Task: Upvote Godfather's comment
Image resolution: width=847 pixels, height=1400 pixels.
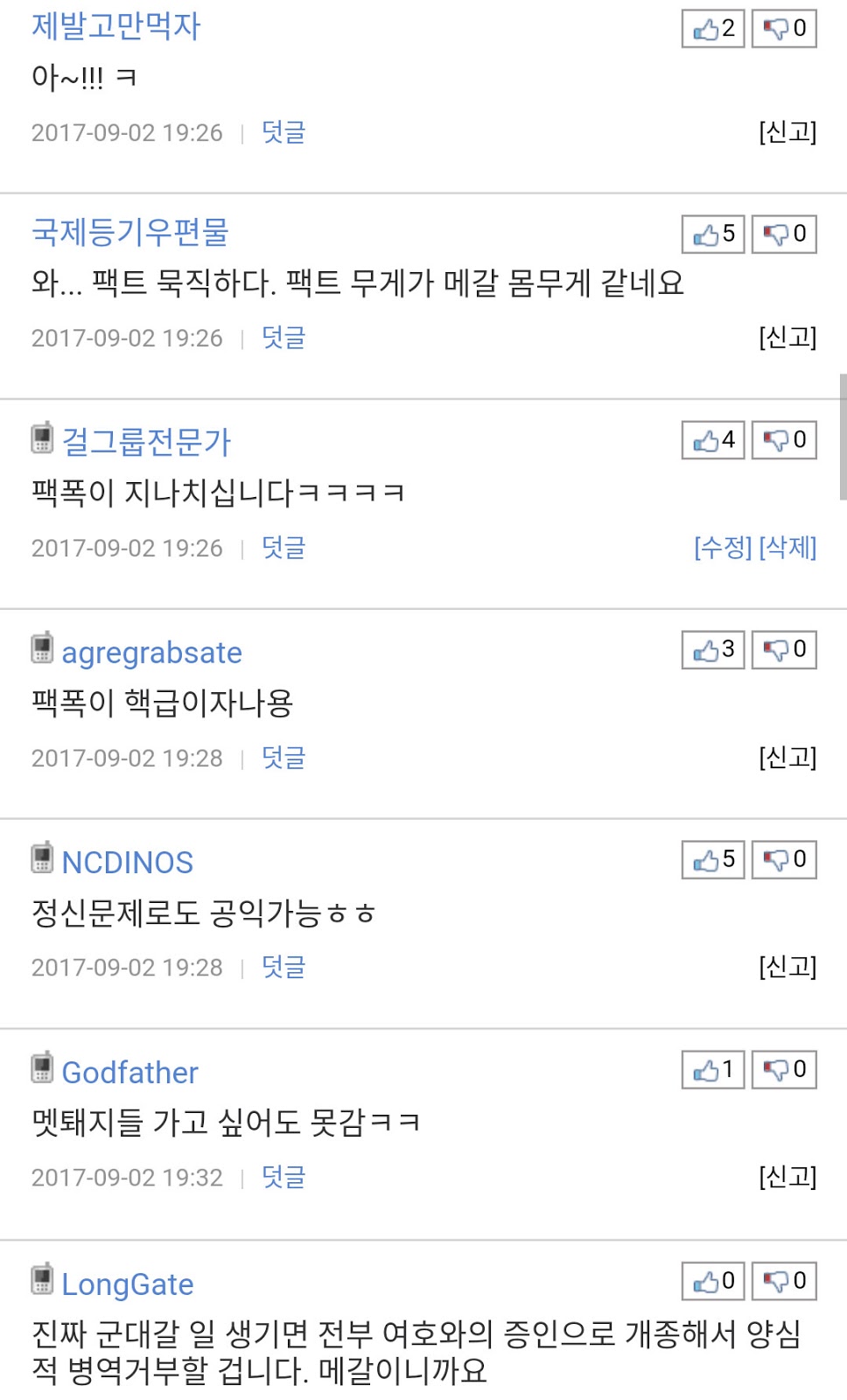Action: (x=713, y=1070)
